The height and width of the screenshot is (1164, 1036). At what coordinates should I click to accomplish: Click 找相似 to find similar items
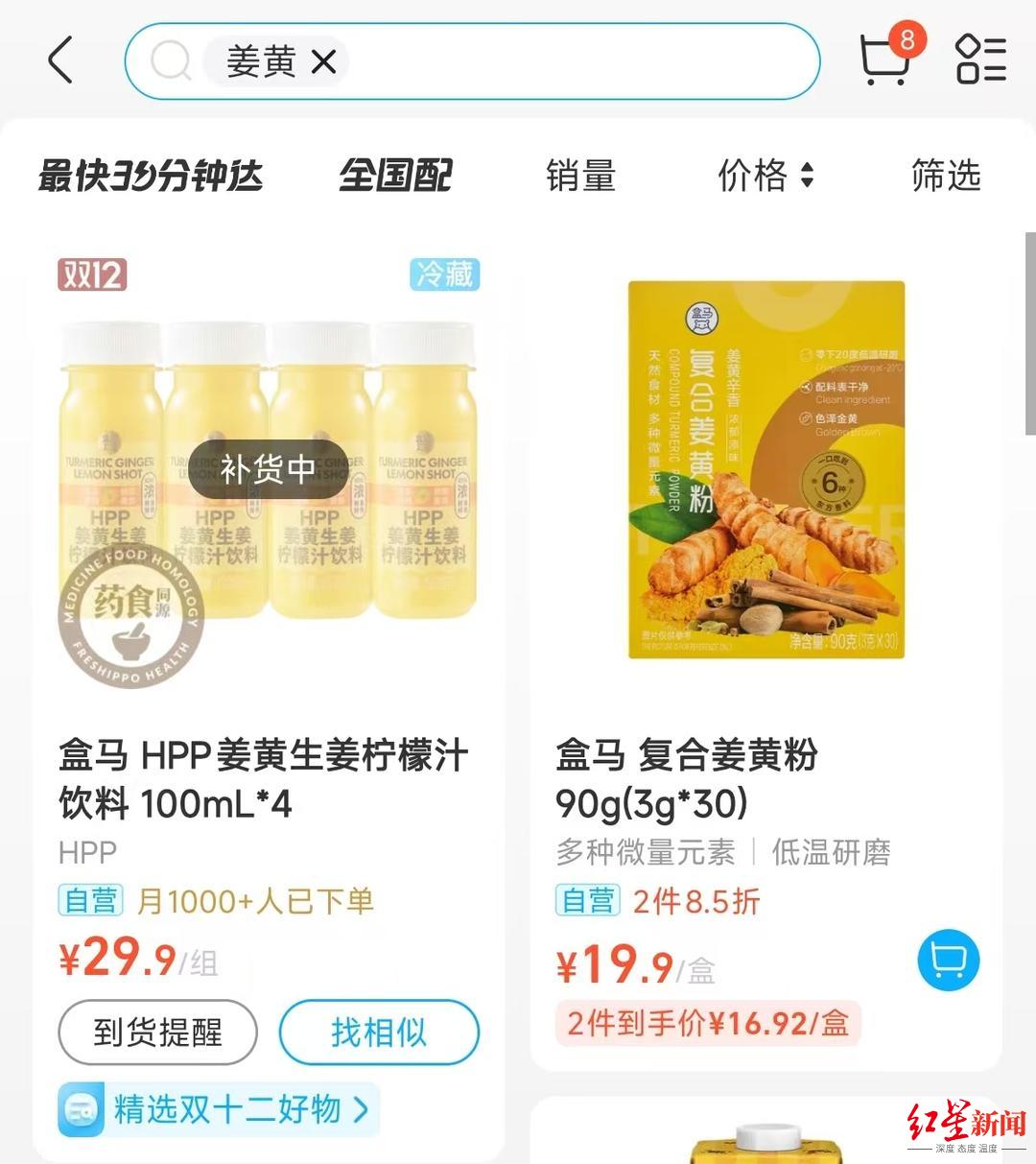[x=378, y=1033]
